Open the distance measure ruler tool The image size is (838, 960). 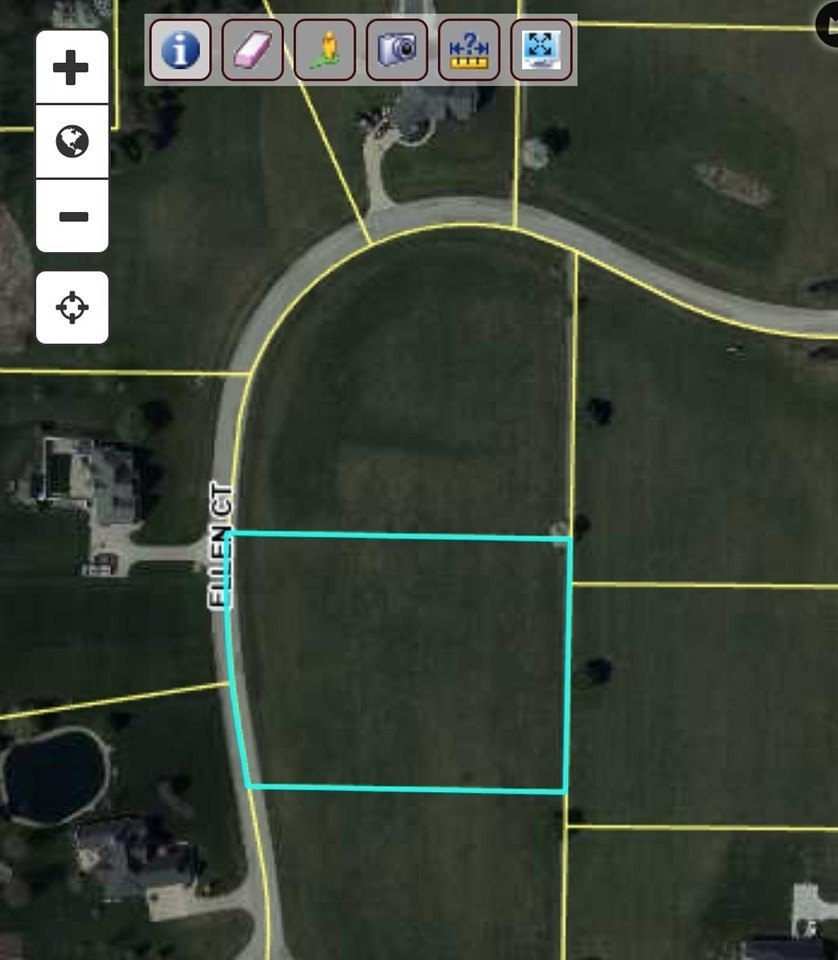(x=469, y=48)
